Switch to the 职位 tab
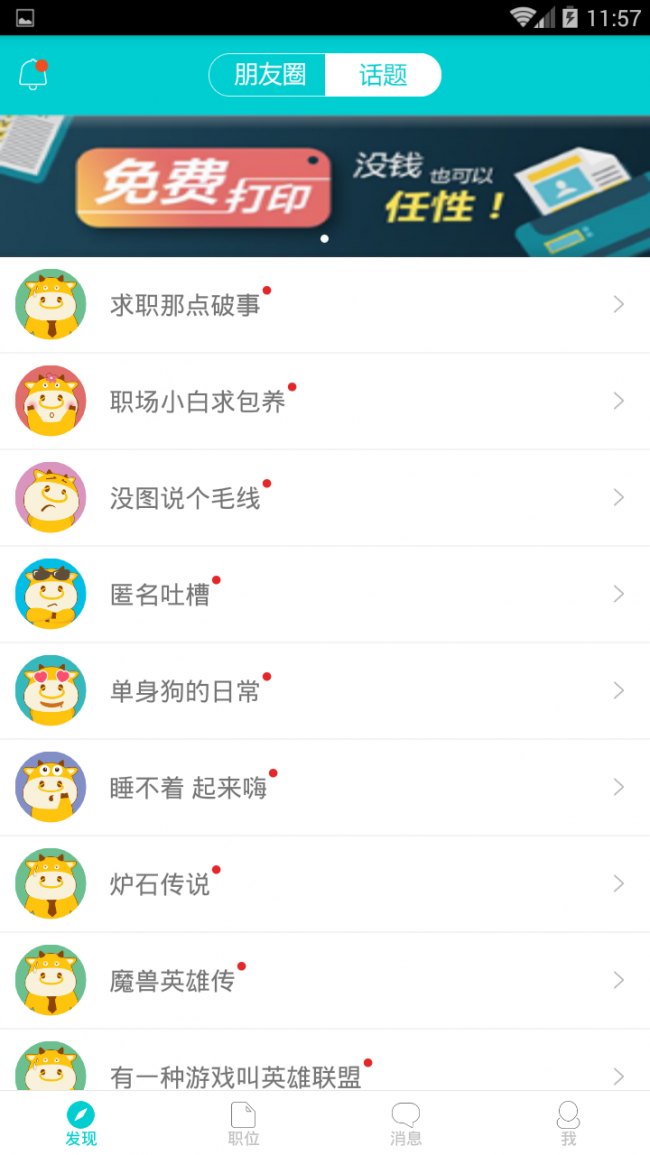Image resolution: width=650 pixels, height=1155 pixels. (243, 1123)
